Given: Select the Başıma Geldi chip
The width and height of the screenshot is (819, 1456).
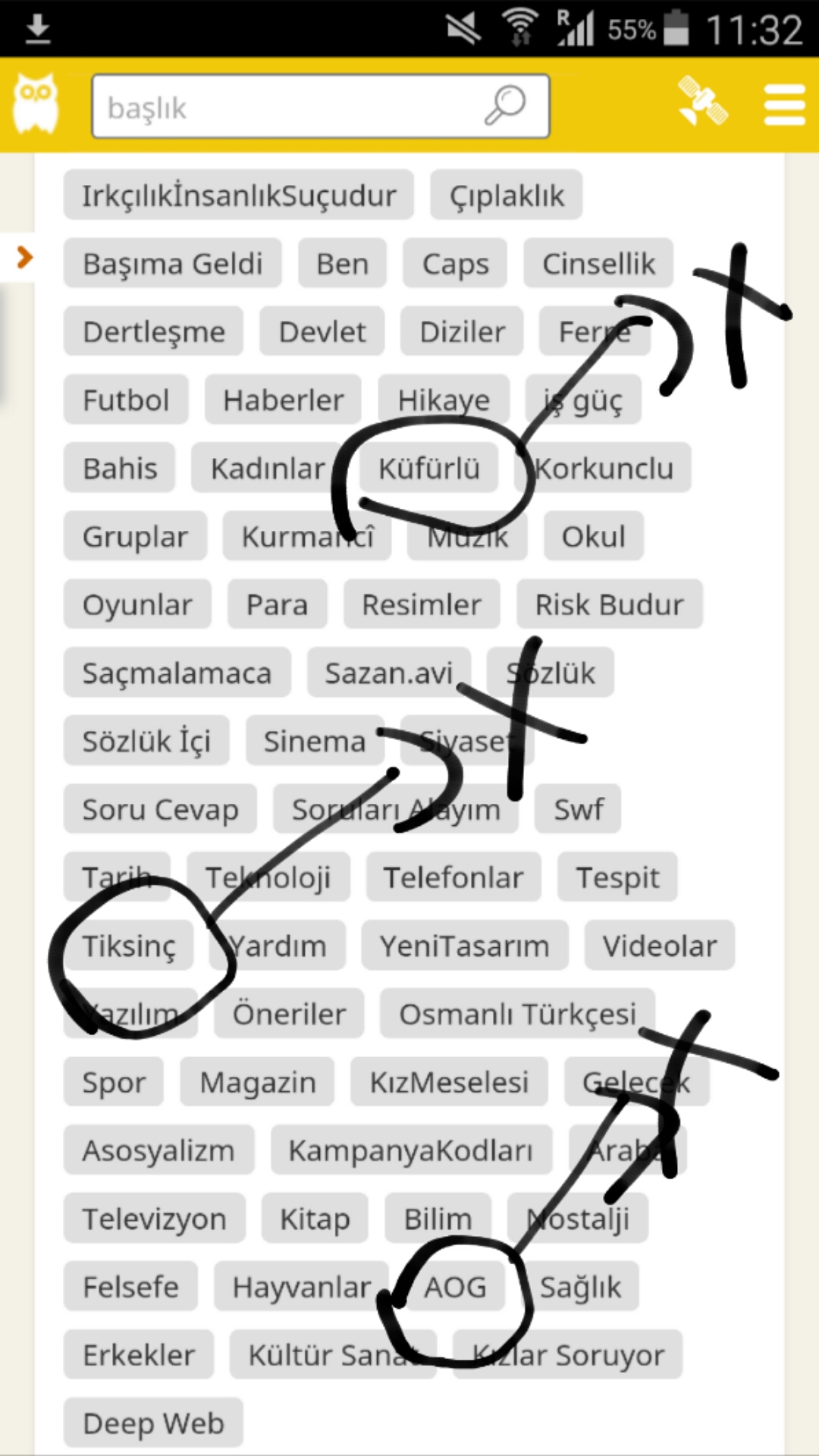Looking at the screenshot, I should click(x=173, y=263).
